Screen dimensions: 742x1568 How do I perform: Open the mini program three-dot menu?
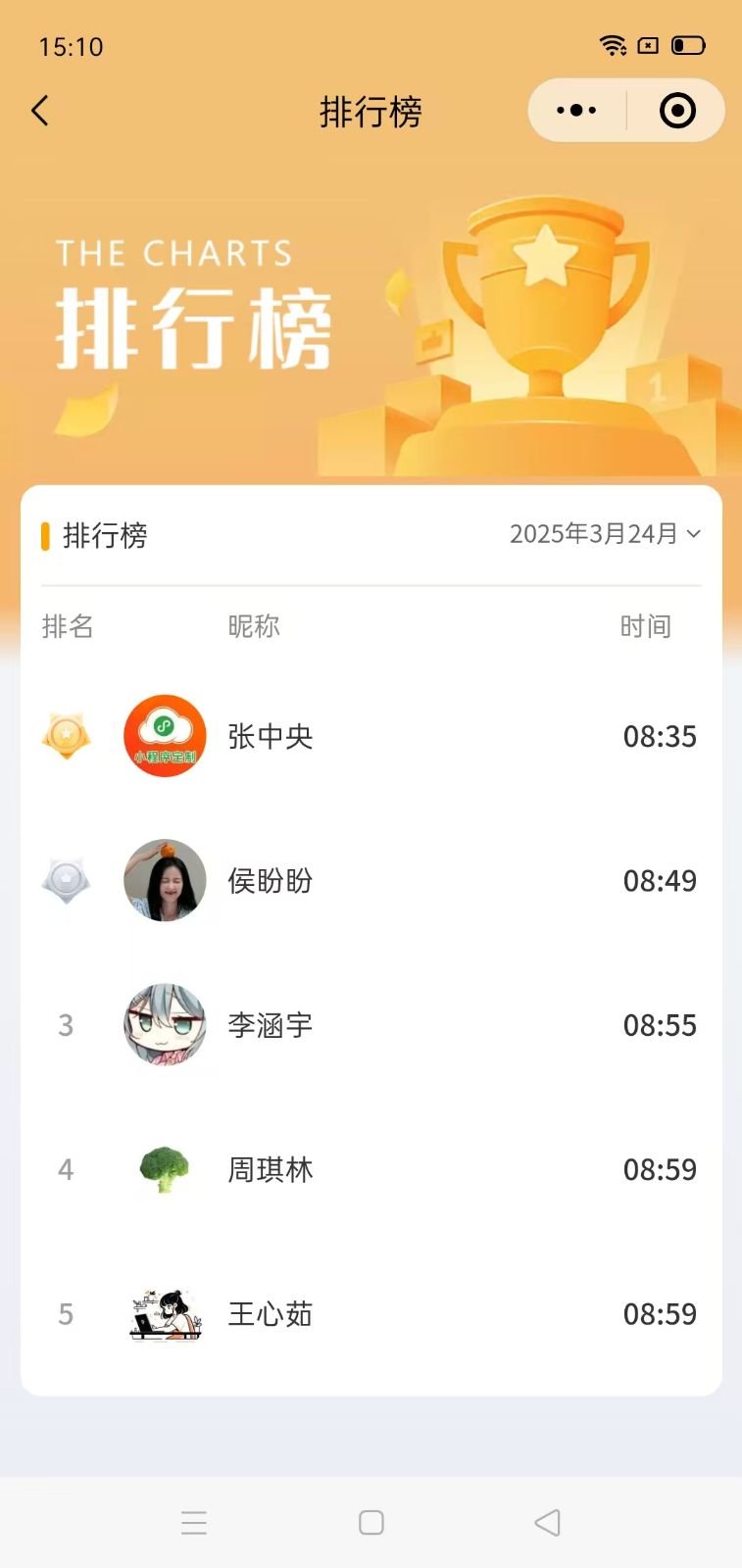pos(576,111)
